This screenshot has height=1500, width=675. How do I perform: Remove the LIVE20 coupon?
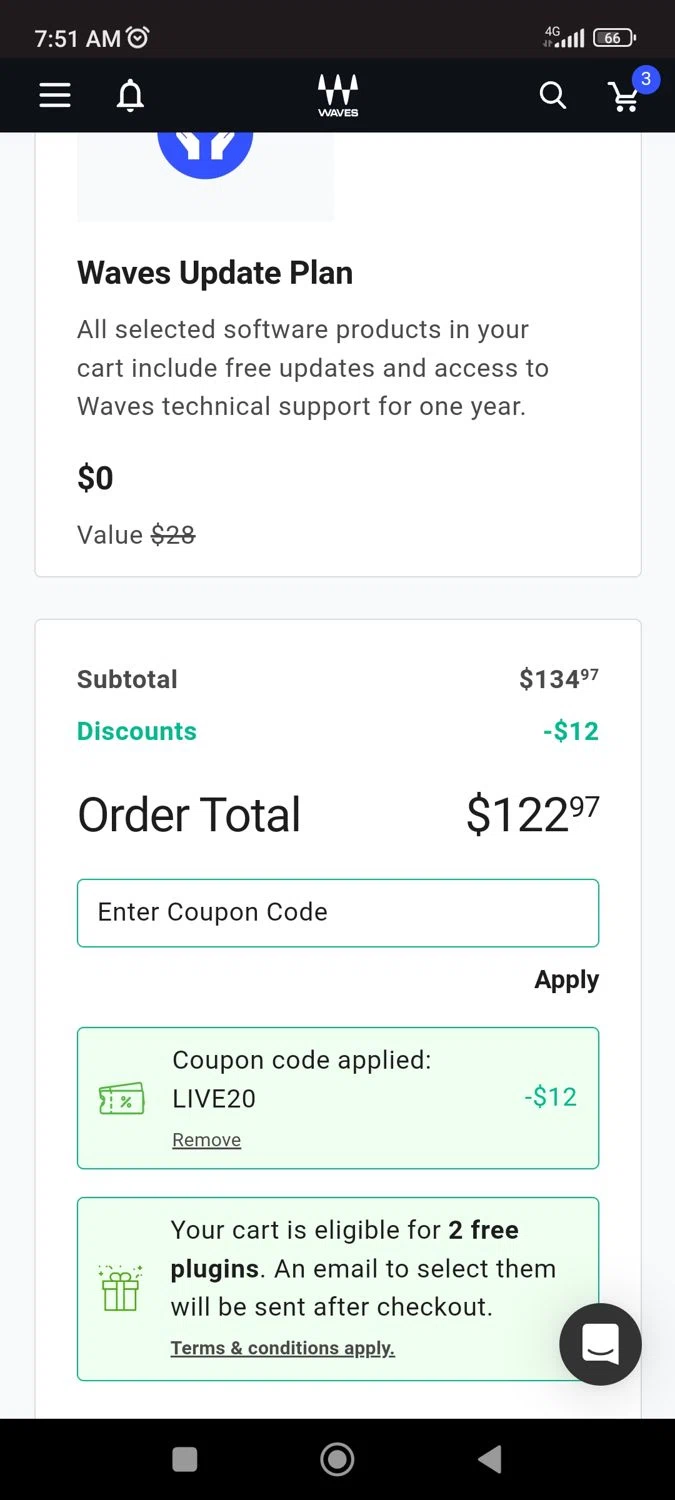pos(206,1140)
